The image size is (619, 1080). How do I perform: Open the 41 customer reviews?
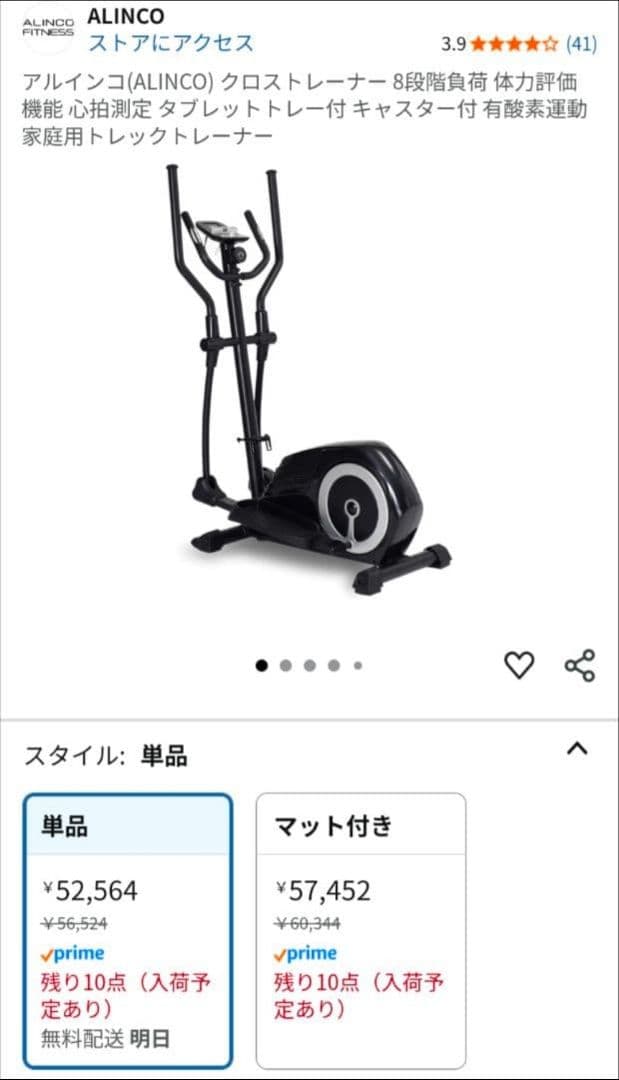(580, 43)
